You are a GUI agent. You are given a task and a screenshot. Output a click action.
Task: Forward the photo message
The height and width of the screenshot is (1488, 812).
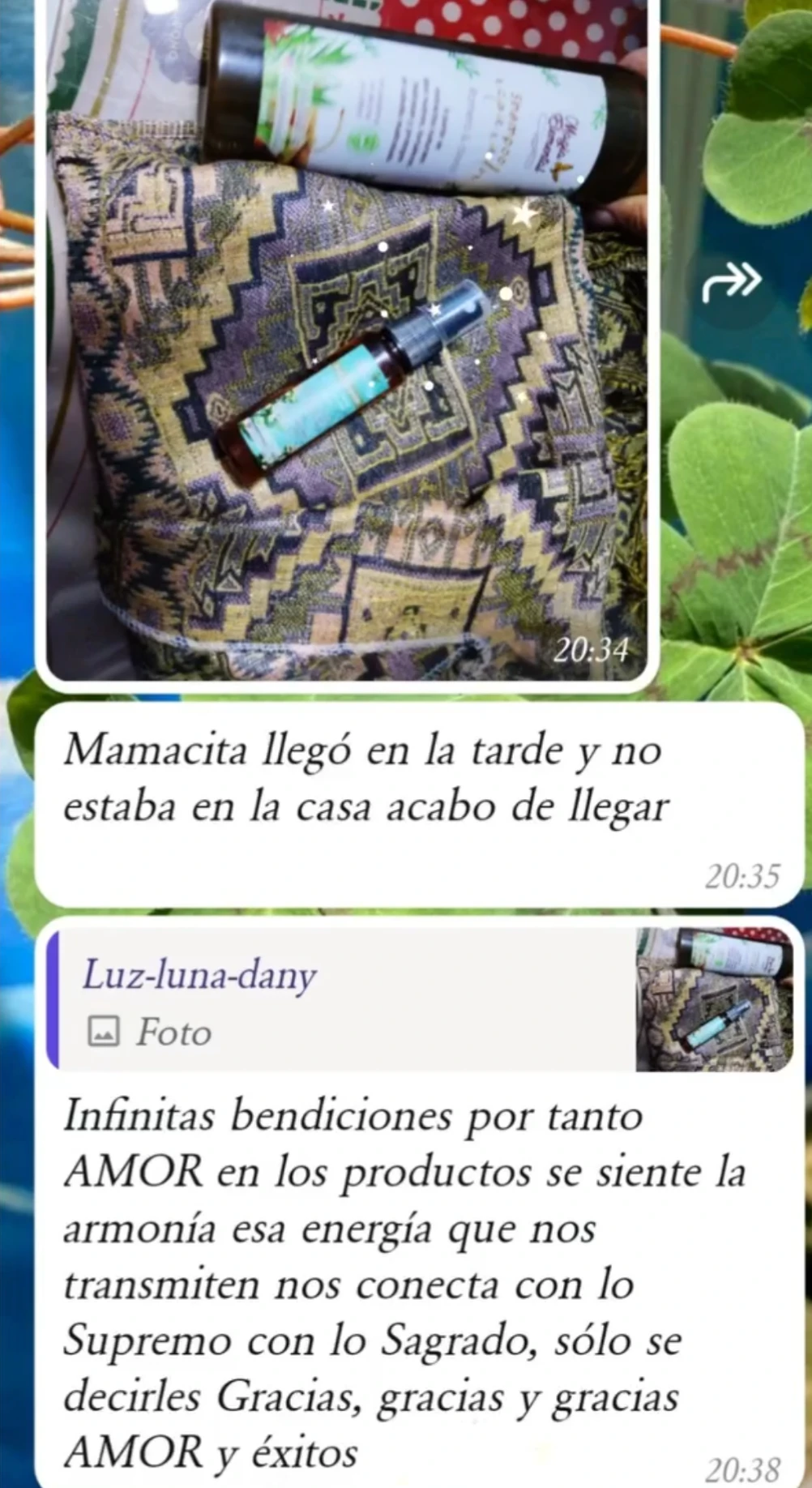coord(731,282)
